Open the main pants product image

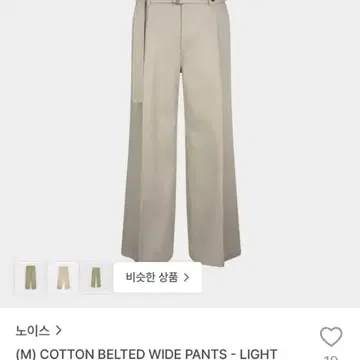(x=180, y=133)
